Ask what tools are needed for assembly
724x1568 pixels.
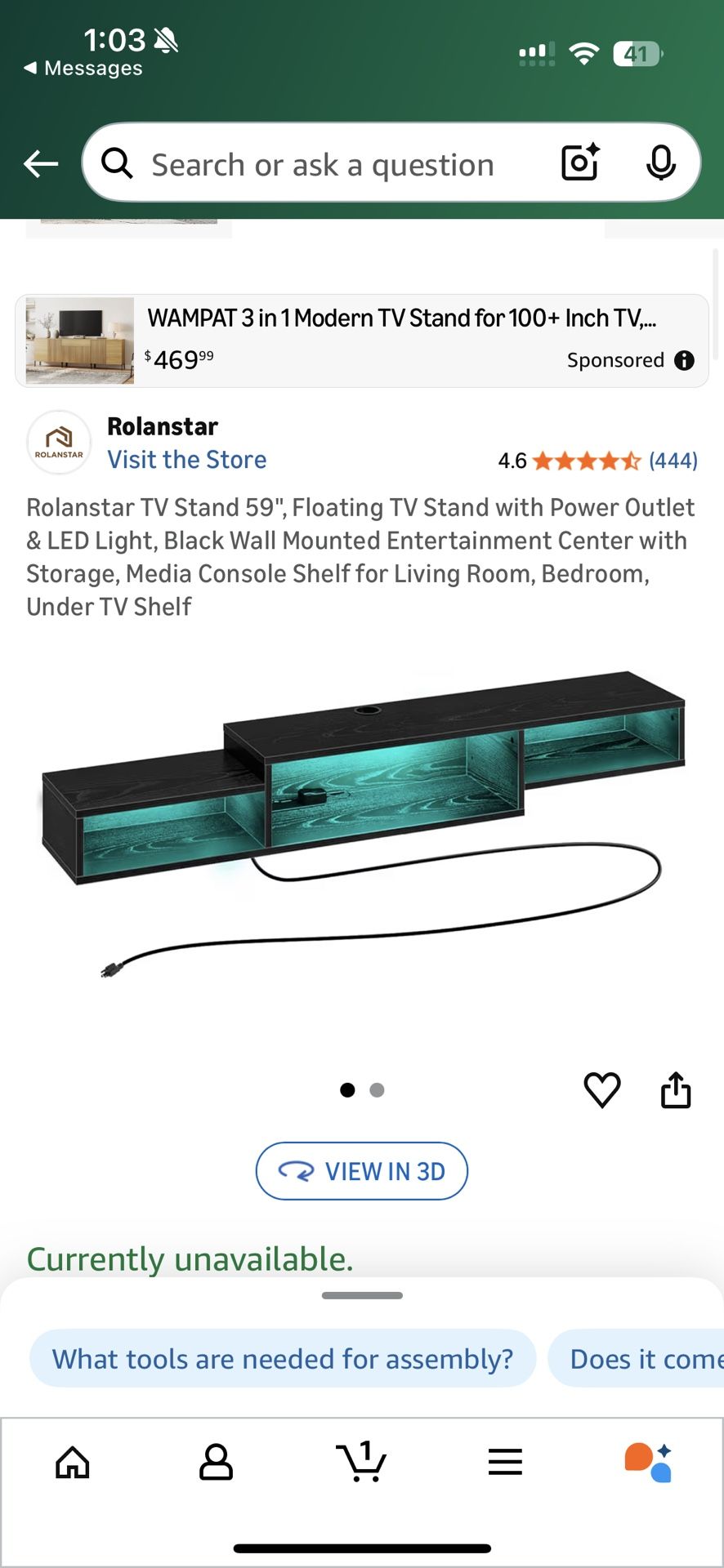click(x=282, y=1358)
